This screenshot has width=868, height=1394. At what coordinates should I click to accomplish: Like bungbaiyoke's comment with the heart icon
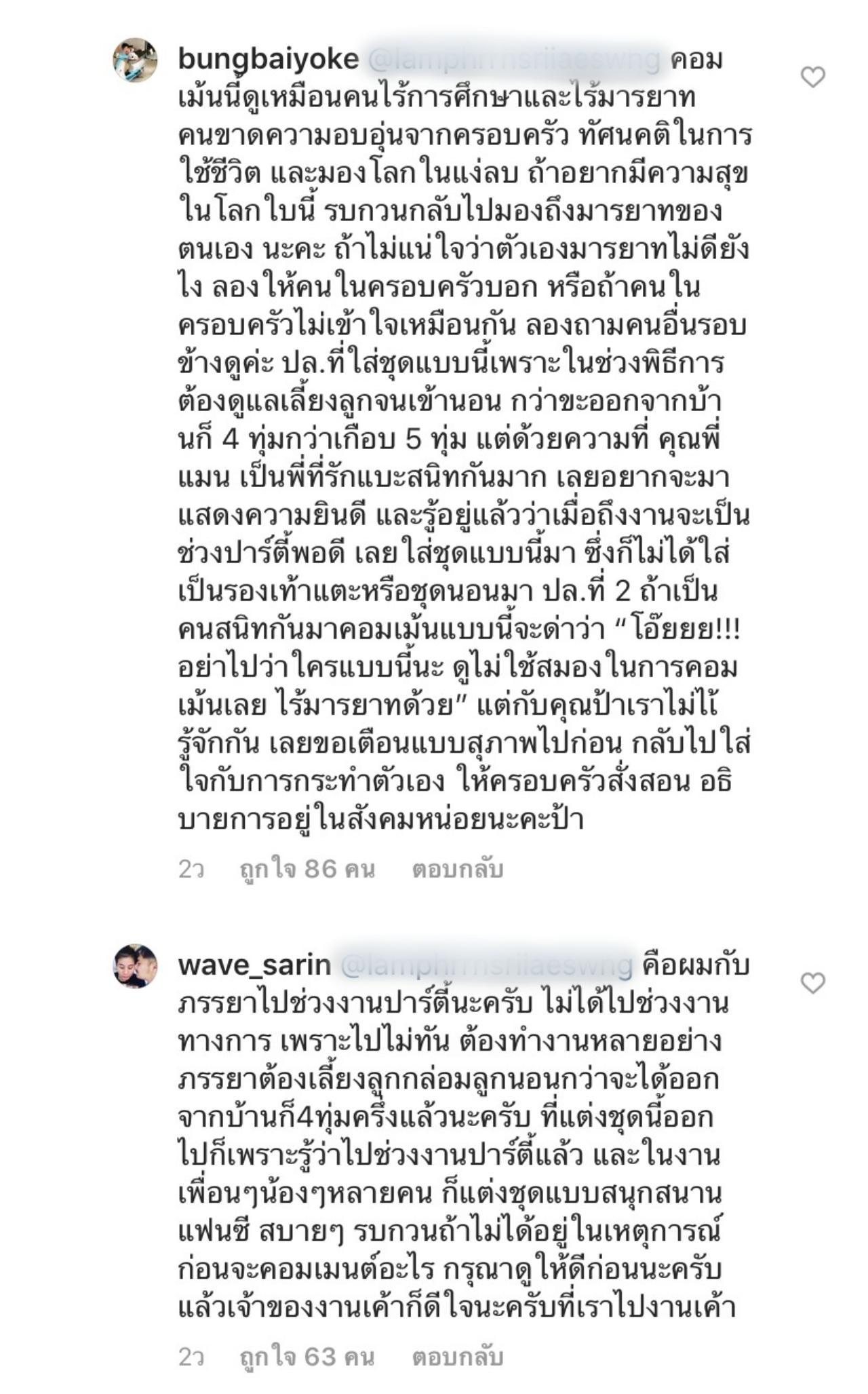(x=812, y=77)
